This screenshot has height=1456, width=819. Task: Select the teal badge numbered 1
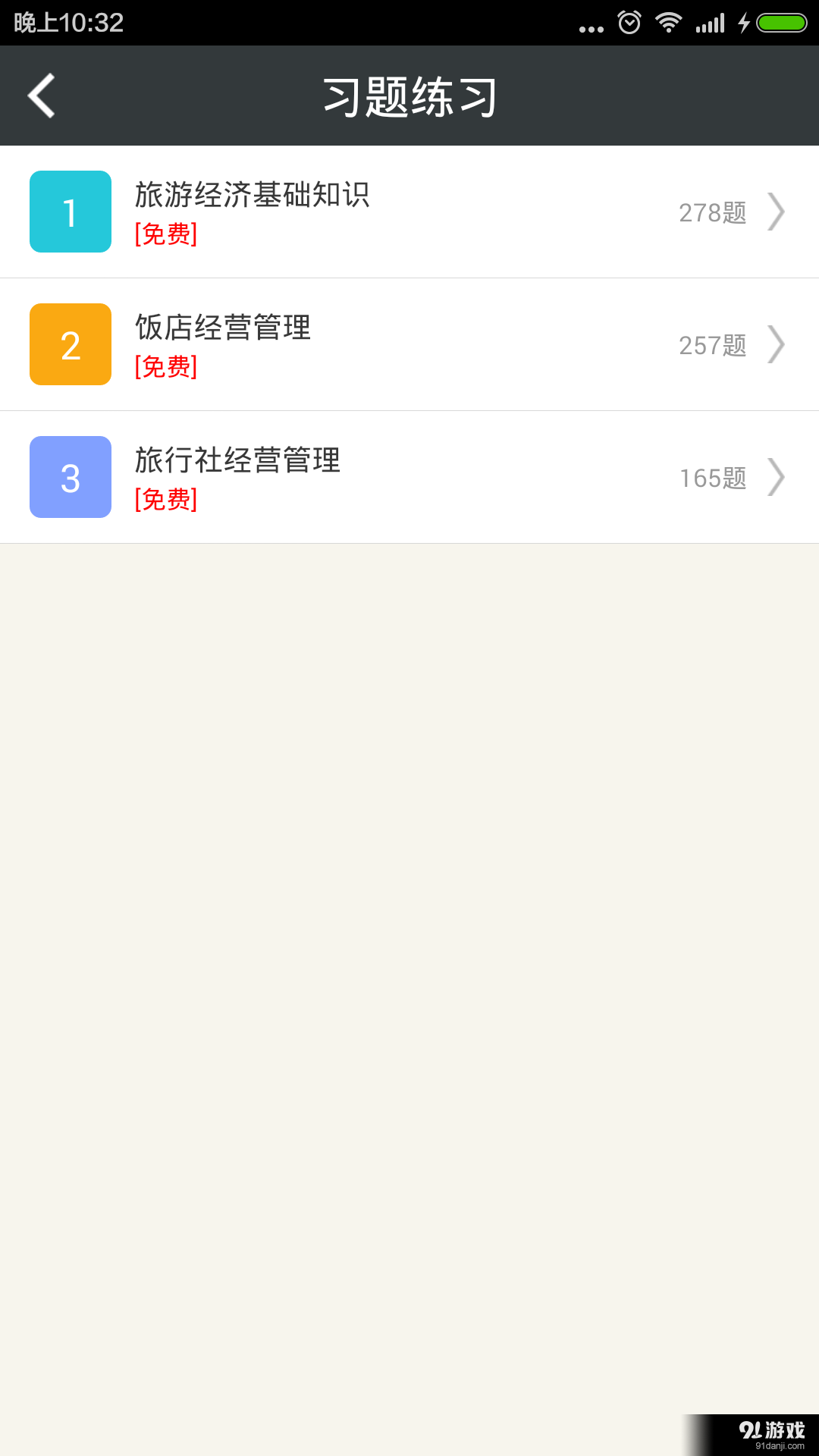(x=70, y=212)
